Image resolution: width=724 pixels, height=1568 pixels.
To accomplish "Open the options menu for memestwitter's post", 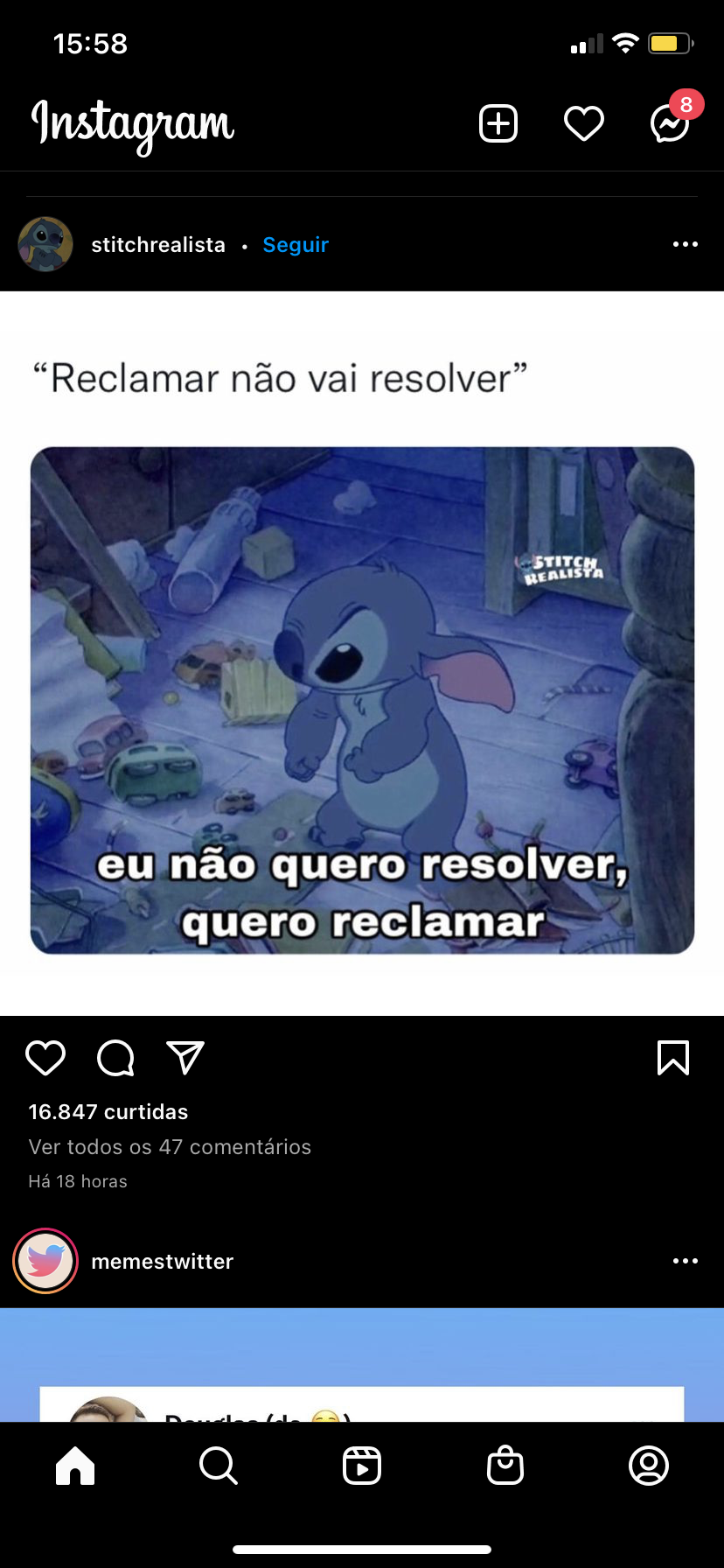I will [686, 1261].
